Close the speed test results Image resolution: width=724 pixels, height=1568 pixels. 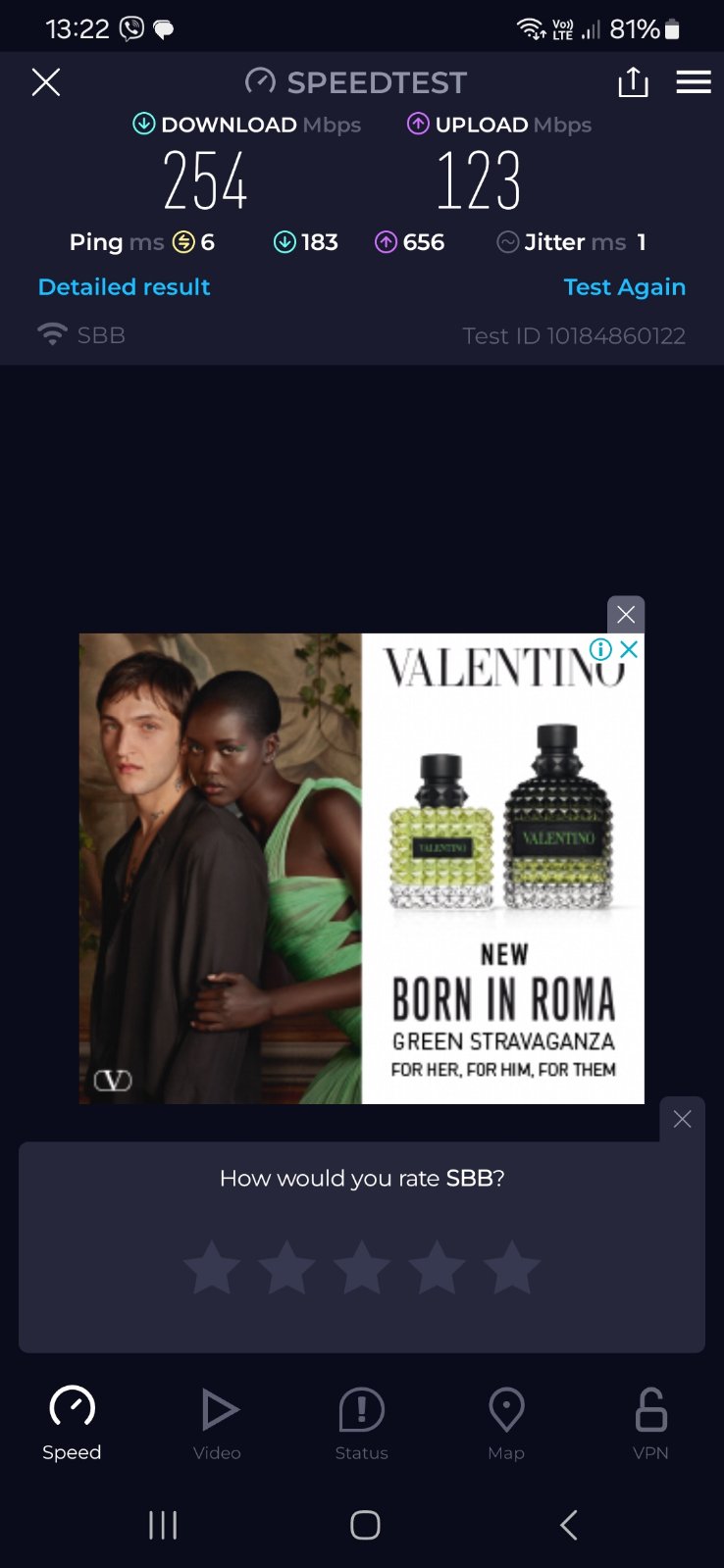(x=46, y=82)
